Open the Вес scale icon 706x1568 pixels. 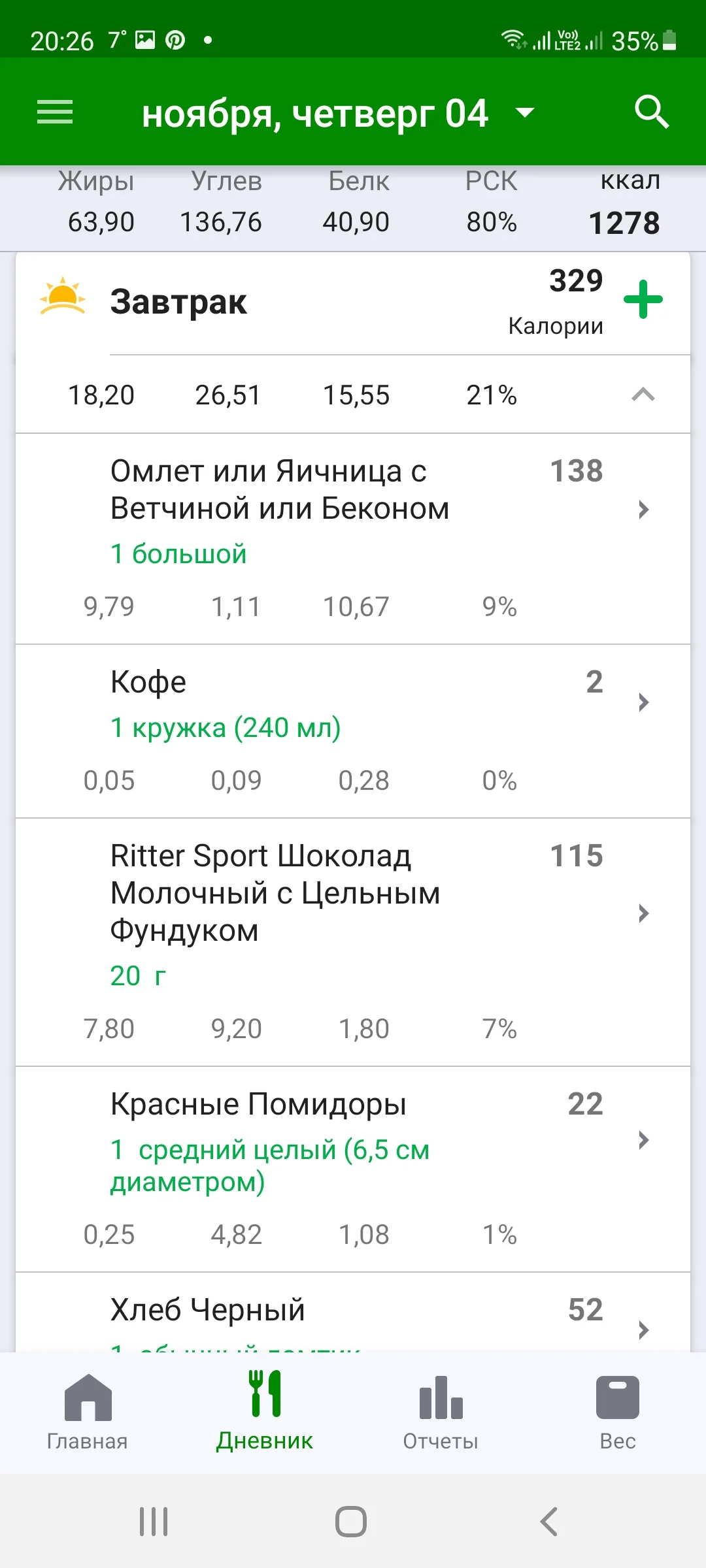(x=616, y=1398)
